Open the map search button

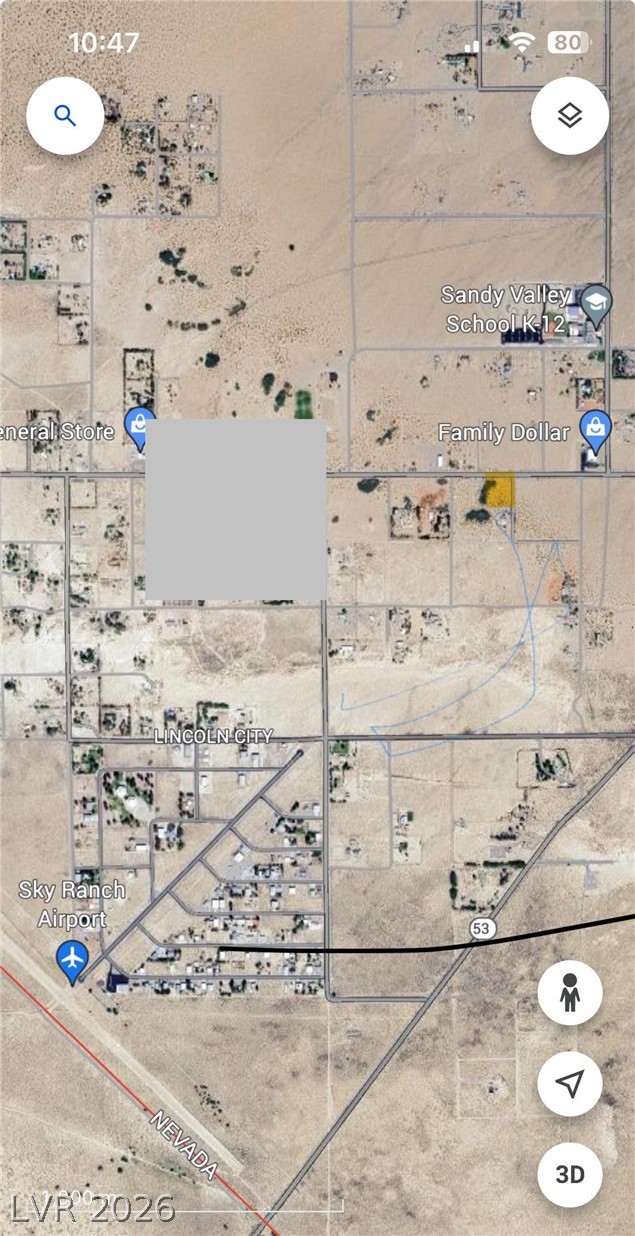pyautogui.click(x=65, y=116)
